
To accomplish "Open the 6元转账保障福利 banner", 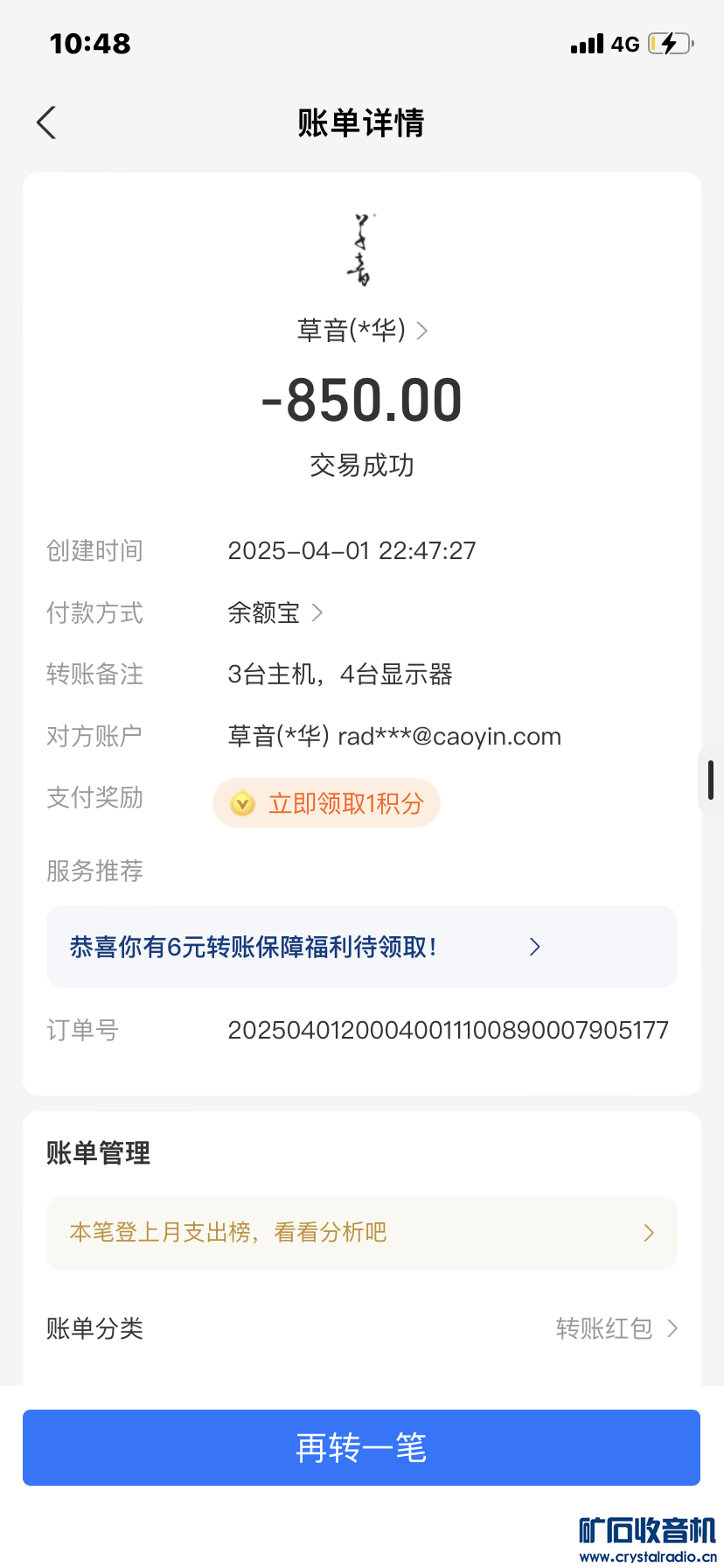I will (361, 947).
